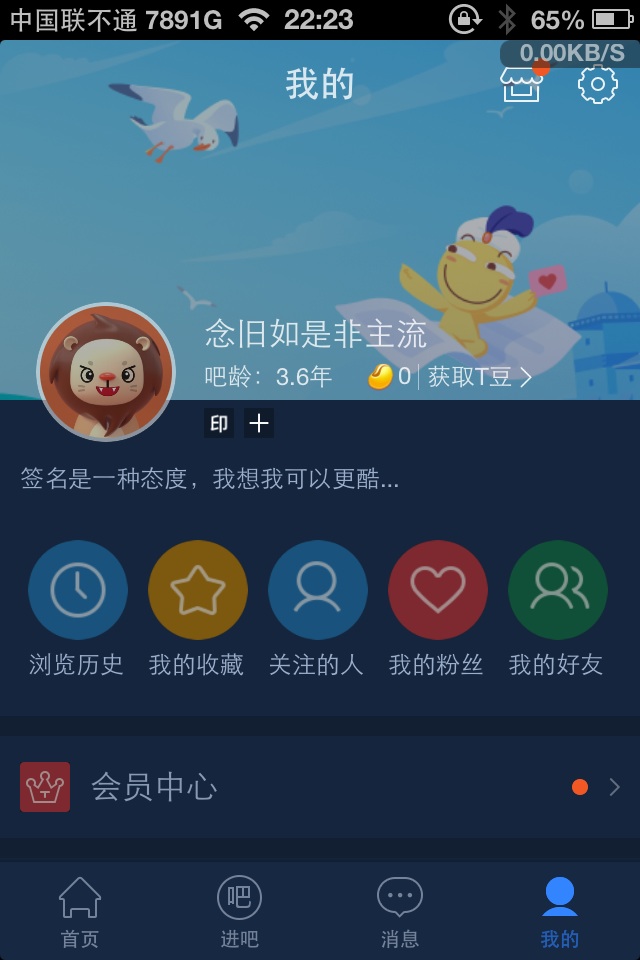Tap the plus icon beside the badge
Screen dimensions: 640x960
[x=259, y=424]
